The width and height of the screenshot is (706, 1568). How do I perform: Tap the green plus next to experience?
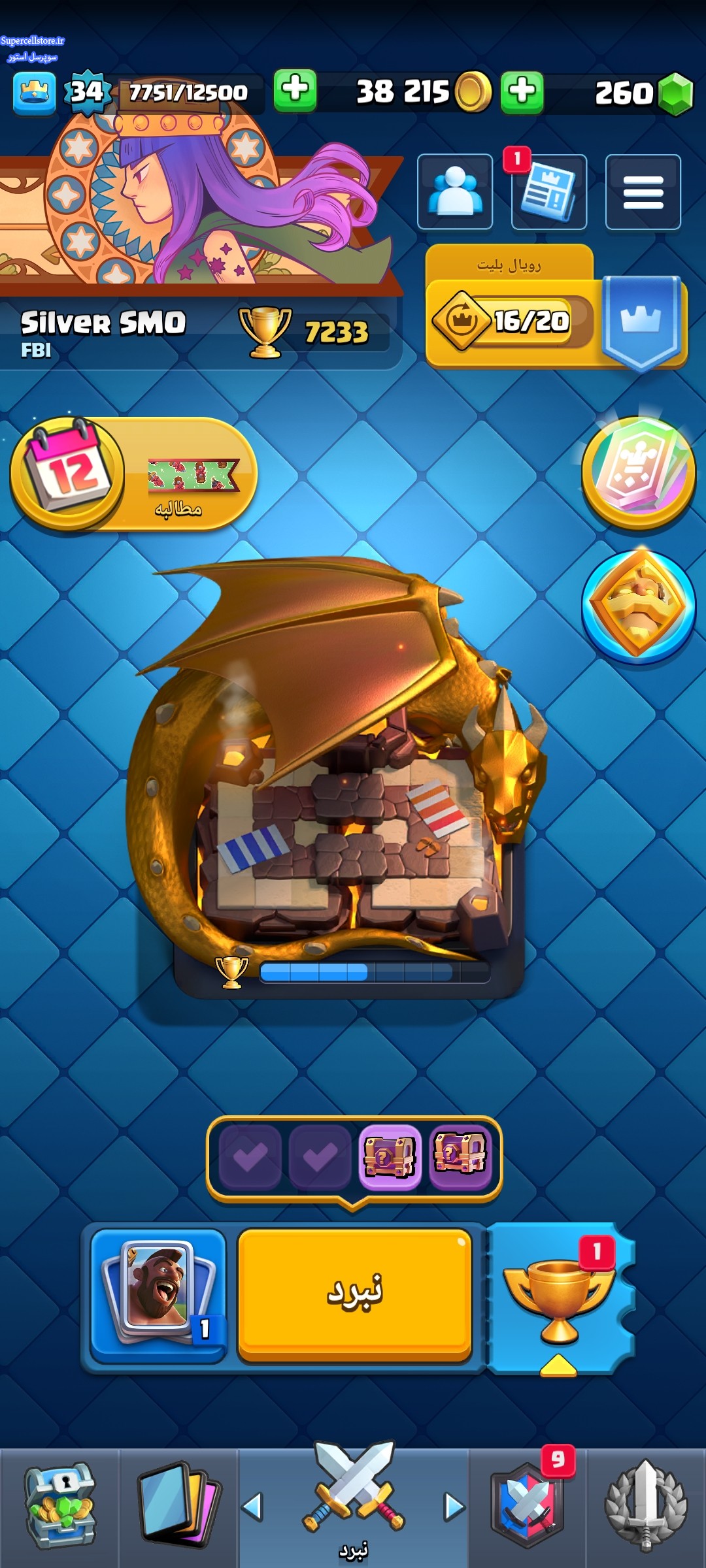tap(295, 91)
